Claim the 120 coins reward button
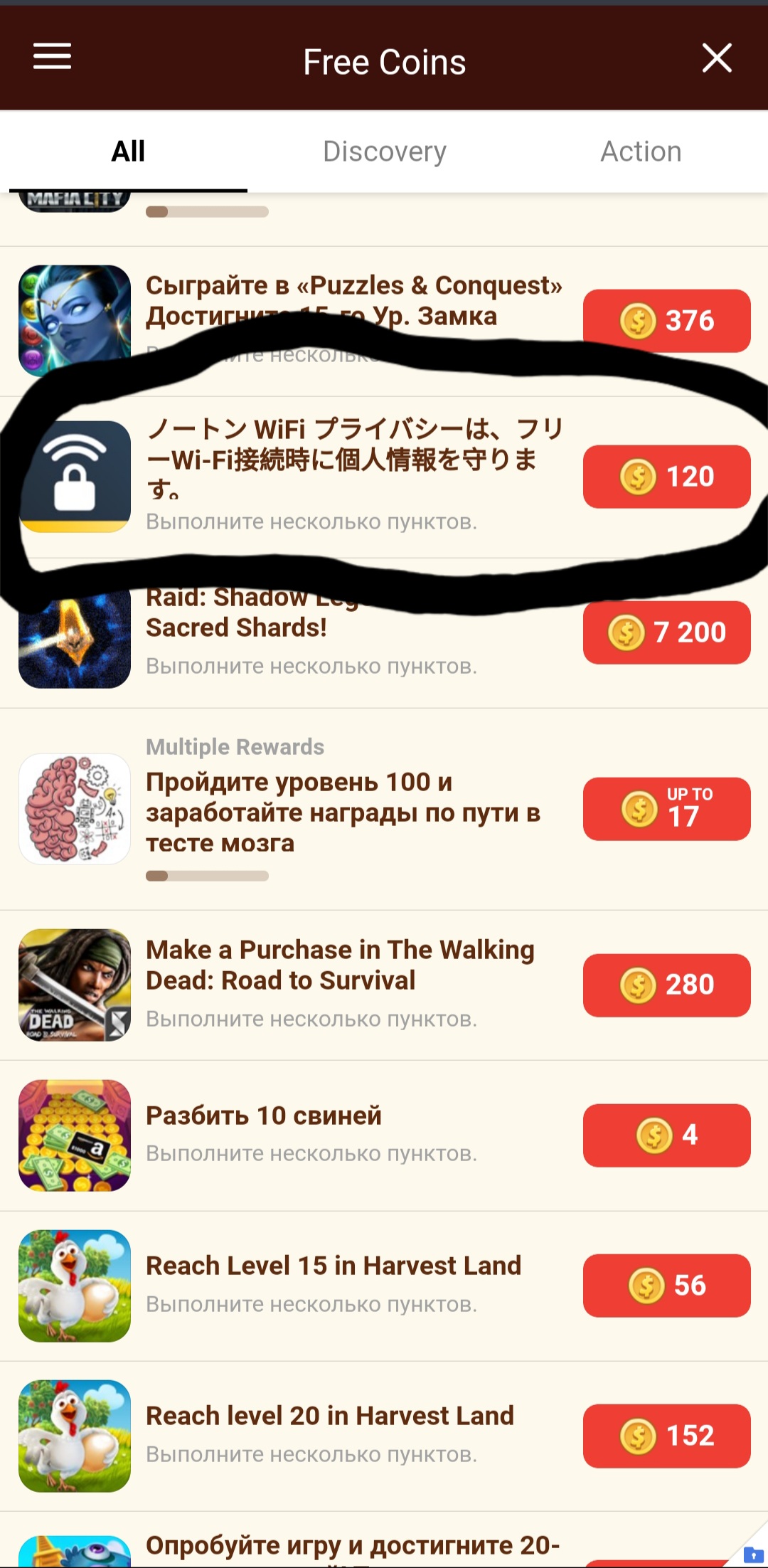The image size is (768, 1568). click(x=666, y=477)
